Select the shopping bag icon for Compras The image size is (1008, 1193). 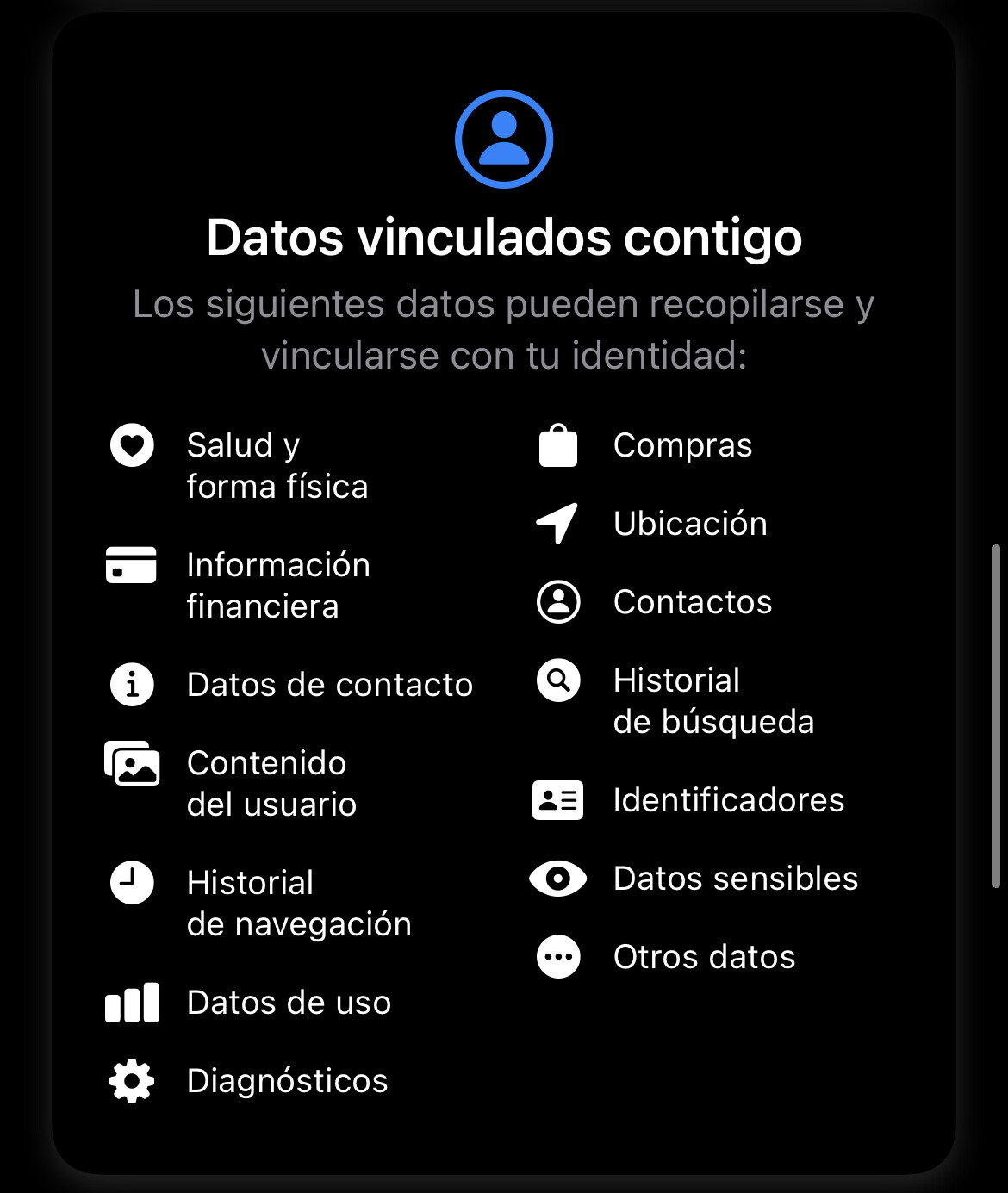coord(557,446)
